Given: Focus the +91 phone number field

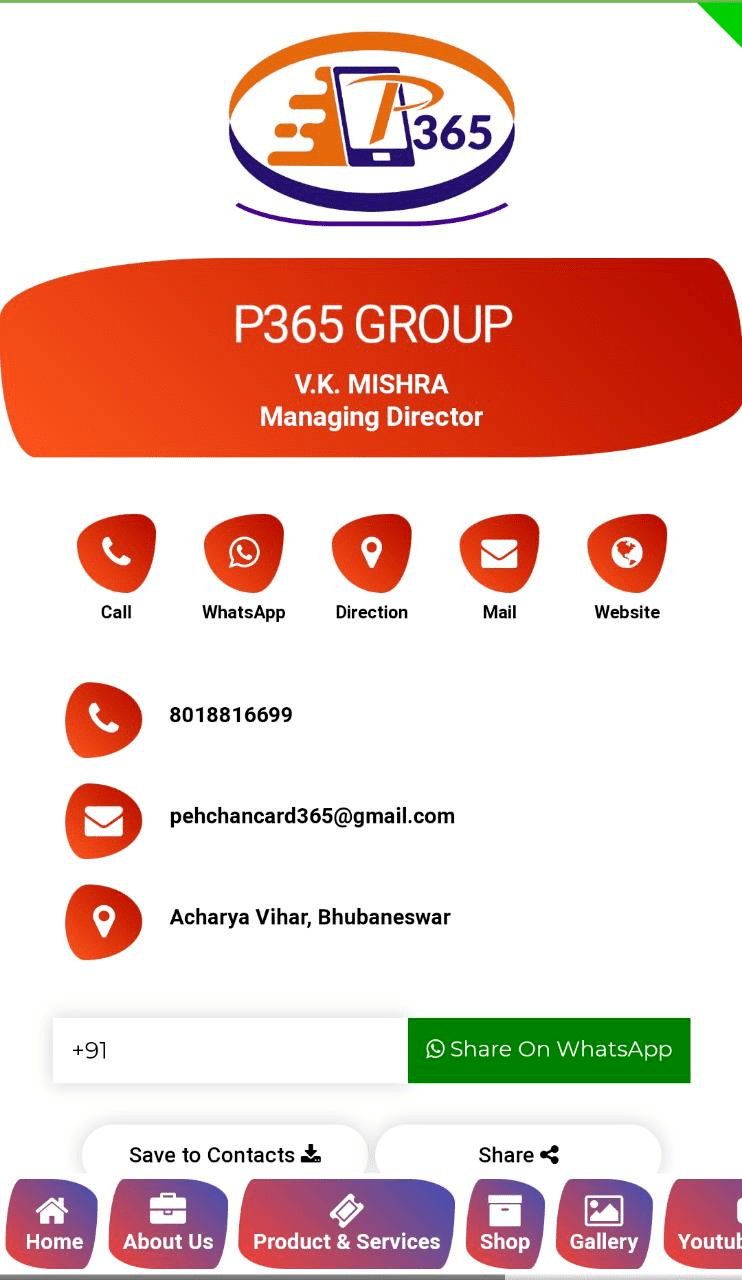Looking at the screenshot, I should tap(230, 1050).
